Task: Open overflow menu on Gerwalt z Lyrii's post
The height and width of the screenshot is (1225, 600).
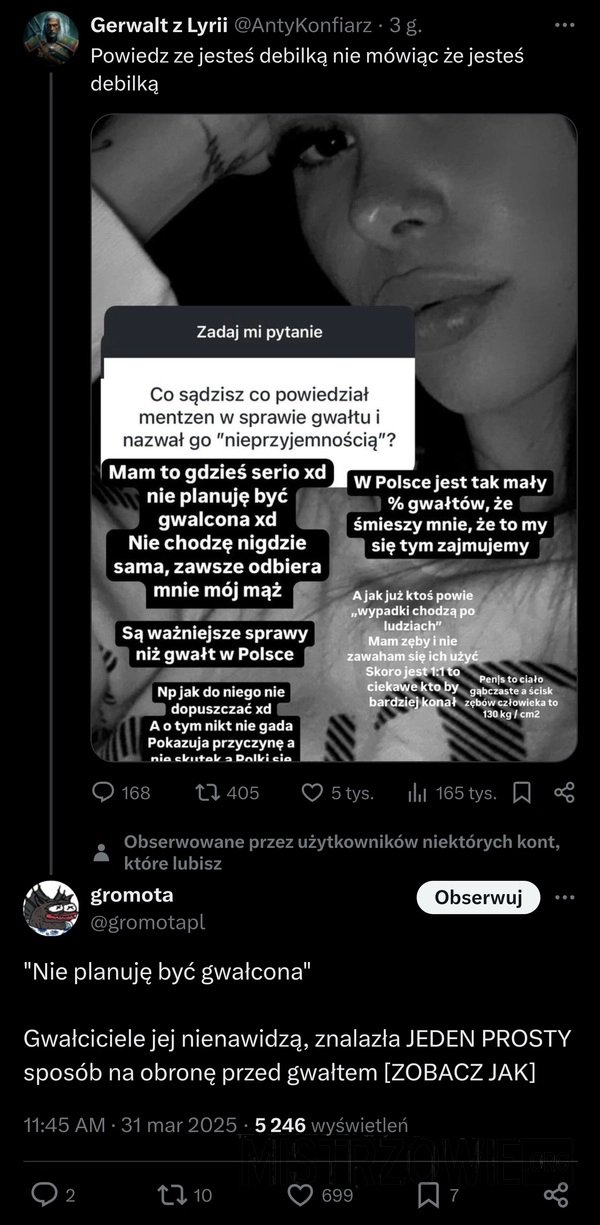Action: click(565, 25)
